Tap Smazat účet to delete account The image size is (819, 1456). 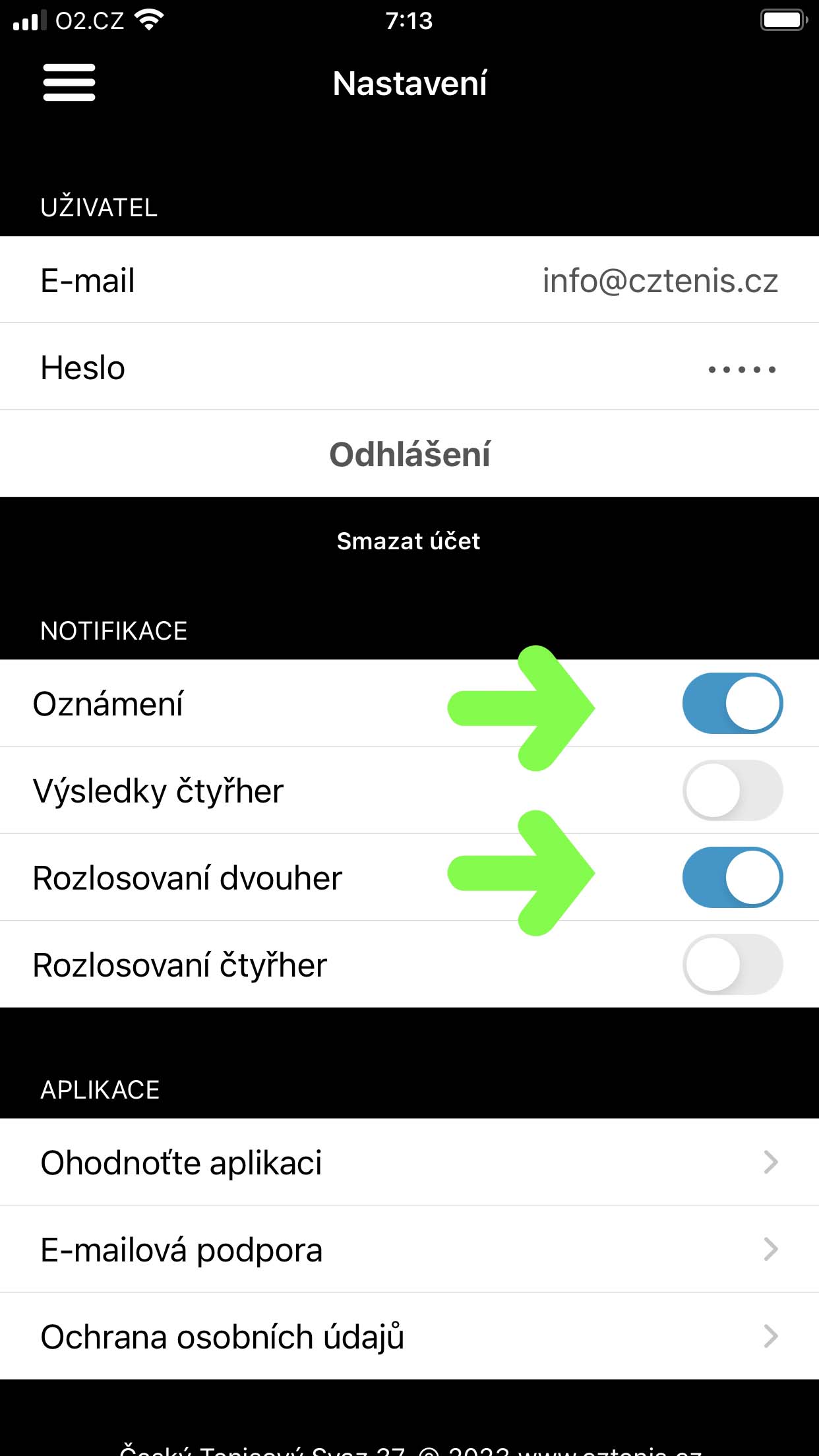coord(409,541)
